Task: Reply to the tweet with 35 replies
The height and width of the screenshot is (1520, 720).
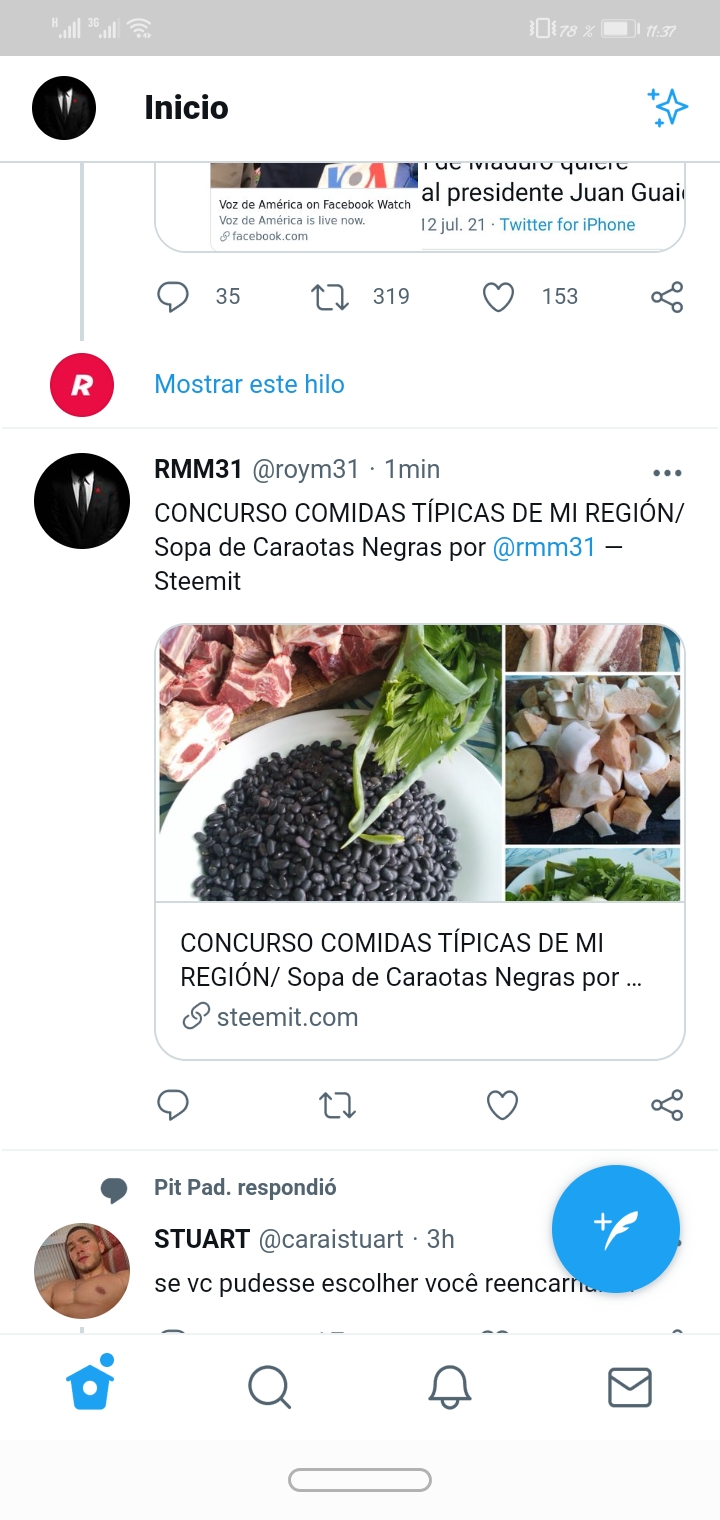Action: click(173, 297)
